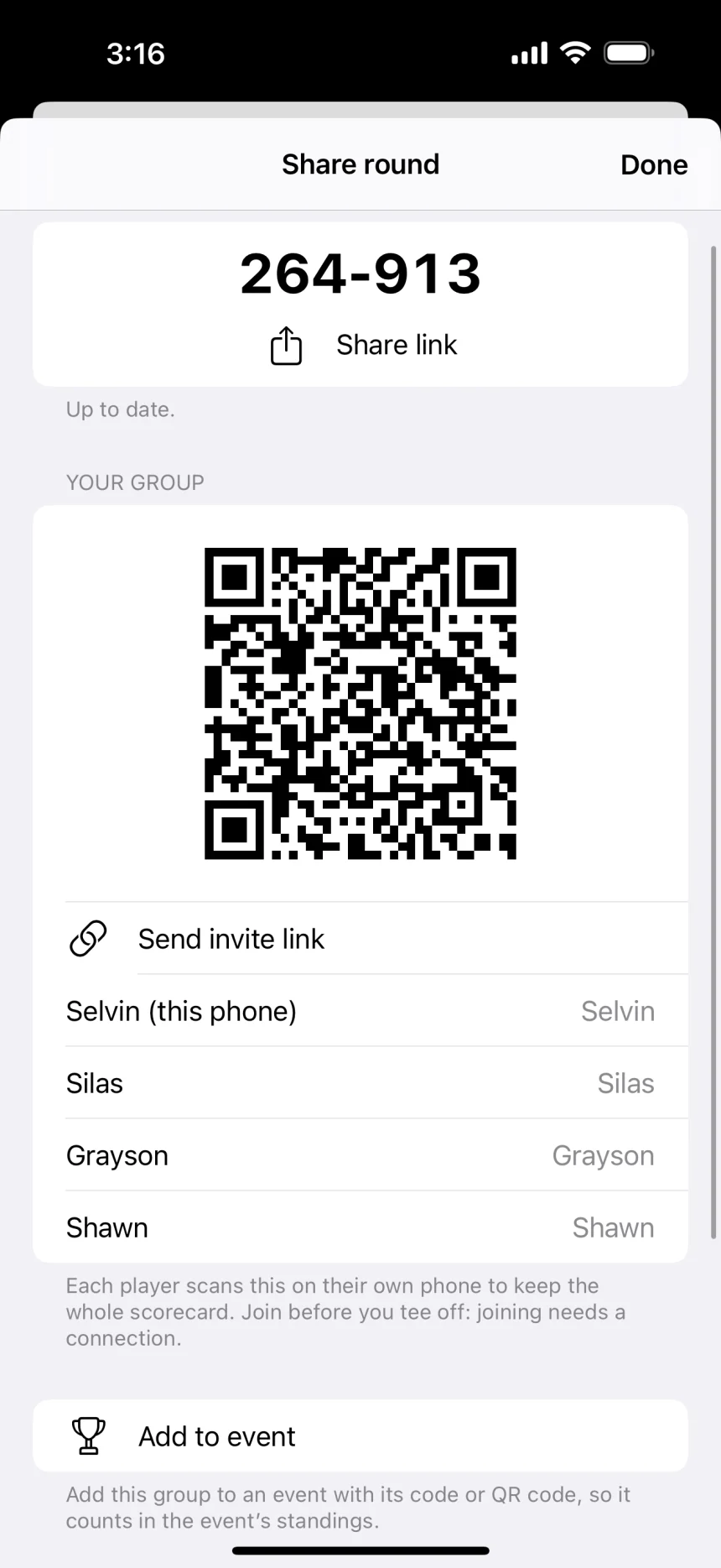Share link for round 264-913
Viewport: 721px width, 1568px height.
point(362,345)
